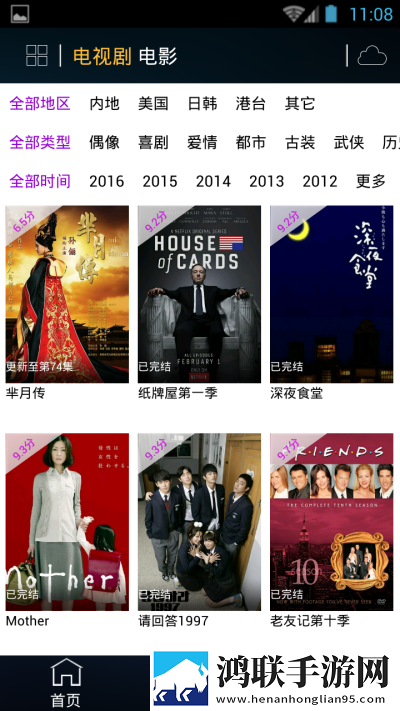Switch to the 电影 tab
The width and height of the screenshot is (400, 711).
tap(158, 56)
